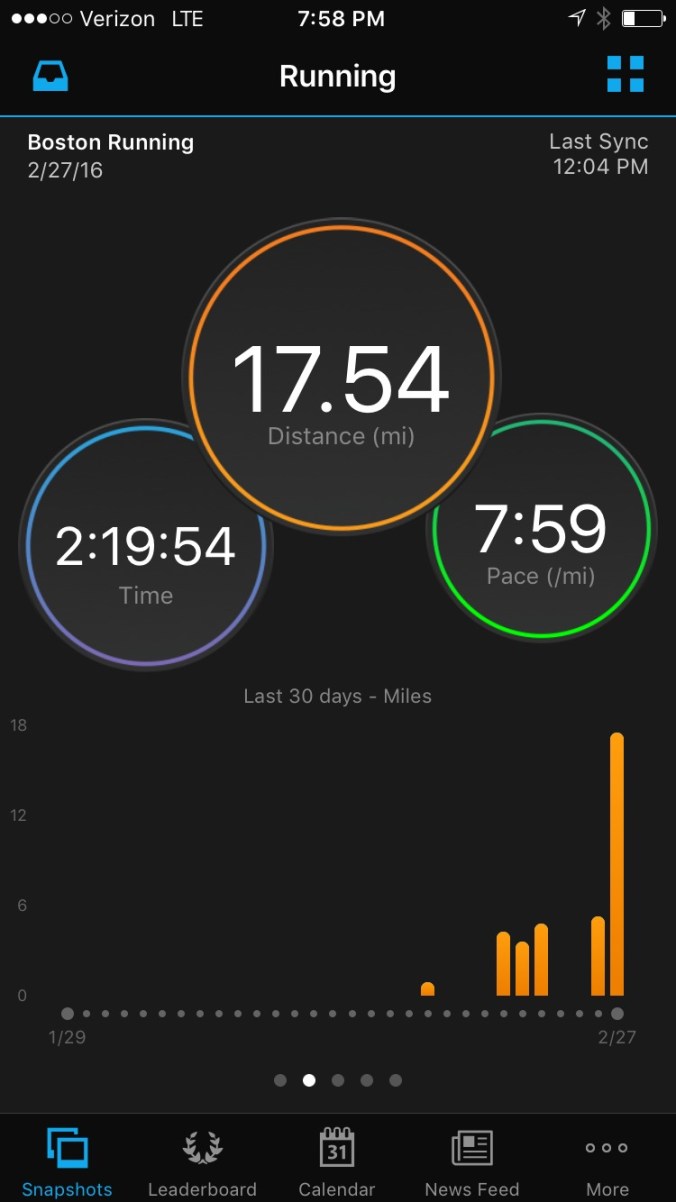The height and width of the screenshot is (1202, 676).
Task: Open the snapshots grid view icon
Action: (625, 75)
